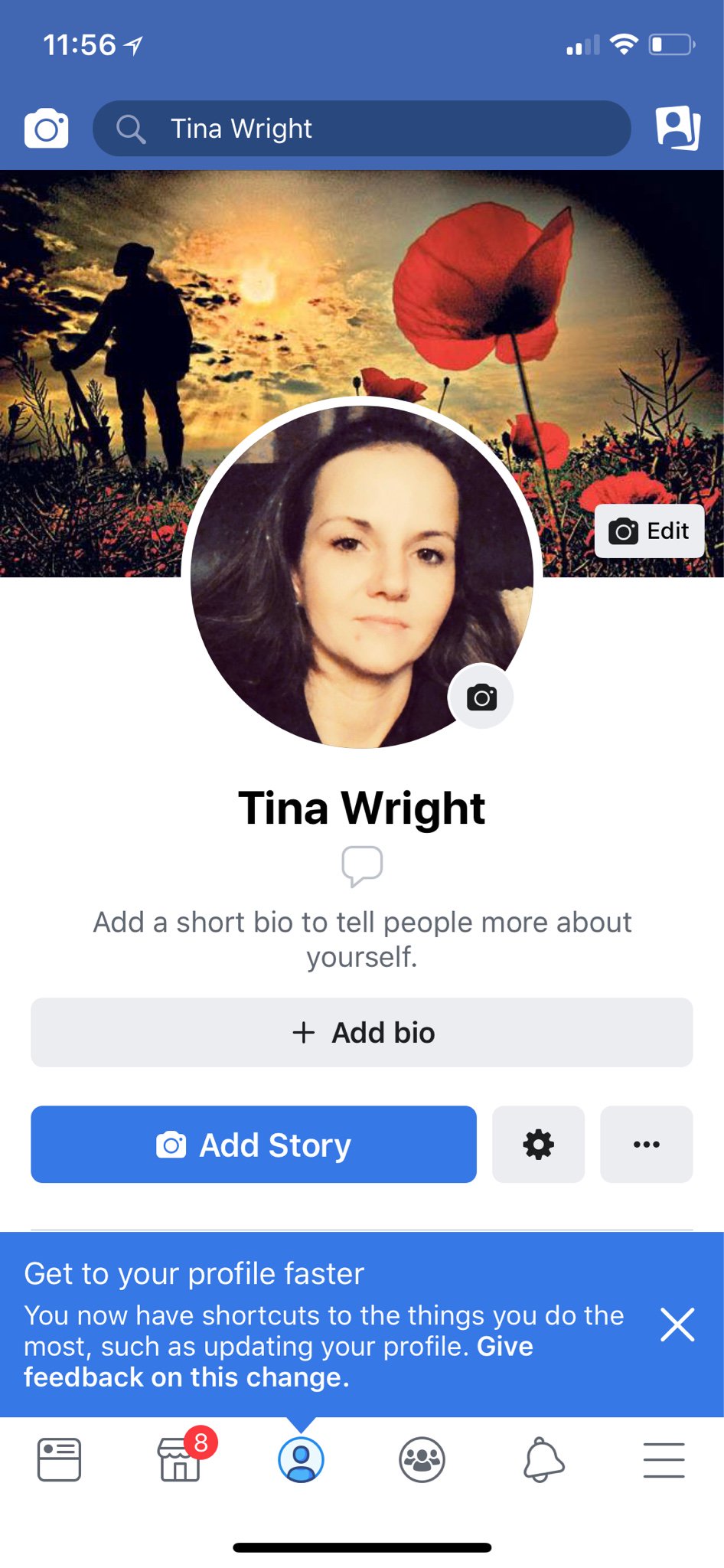
Task: Dismiss the profile shortcut banner
Action: point(677,1325)
